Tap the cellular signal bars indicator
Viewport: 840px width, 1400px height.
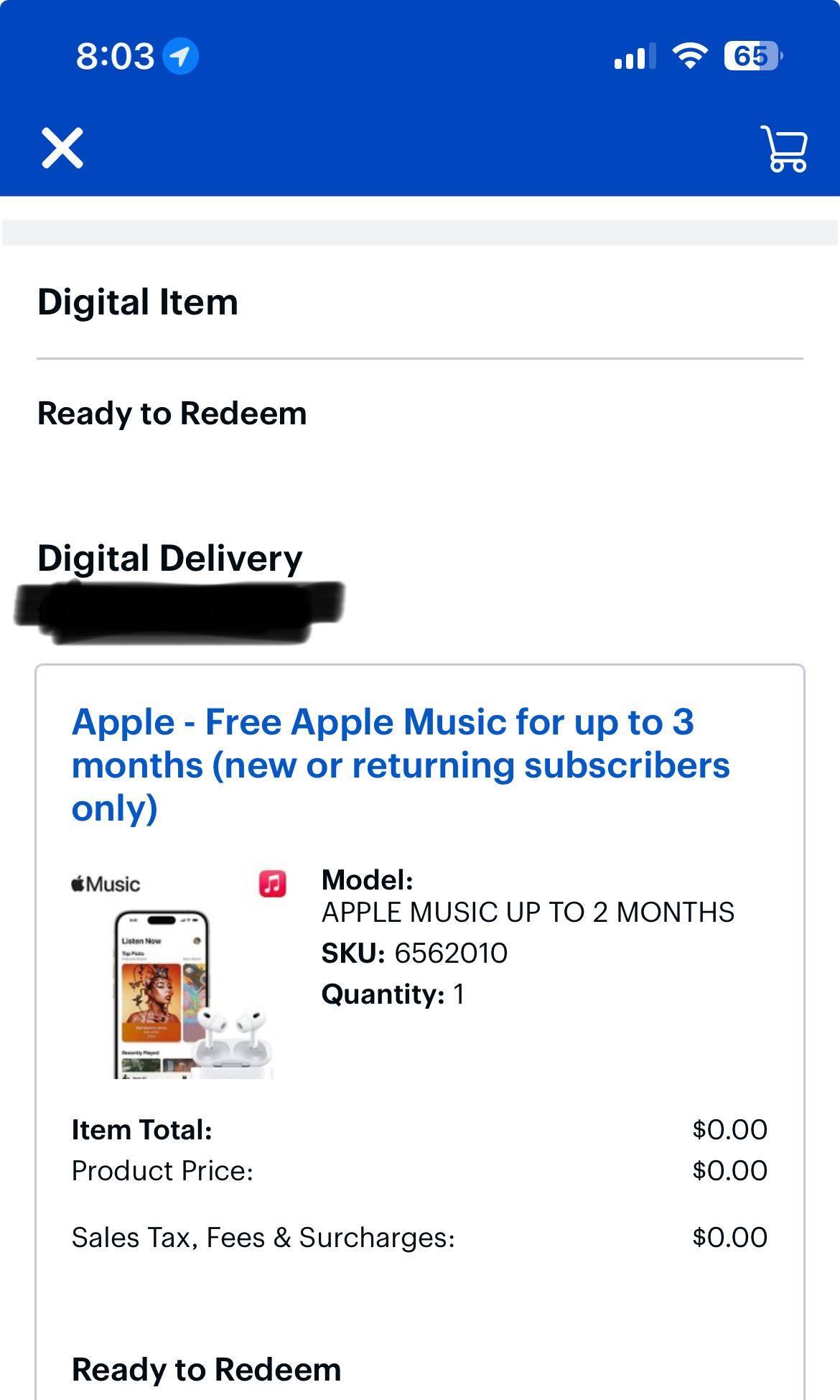tap(632, 54)
